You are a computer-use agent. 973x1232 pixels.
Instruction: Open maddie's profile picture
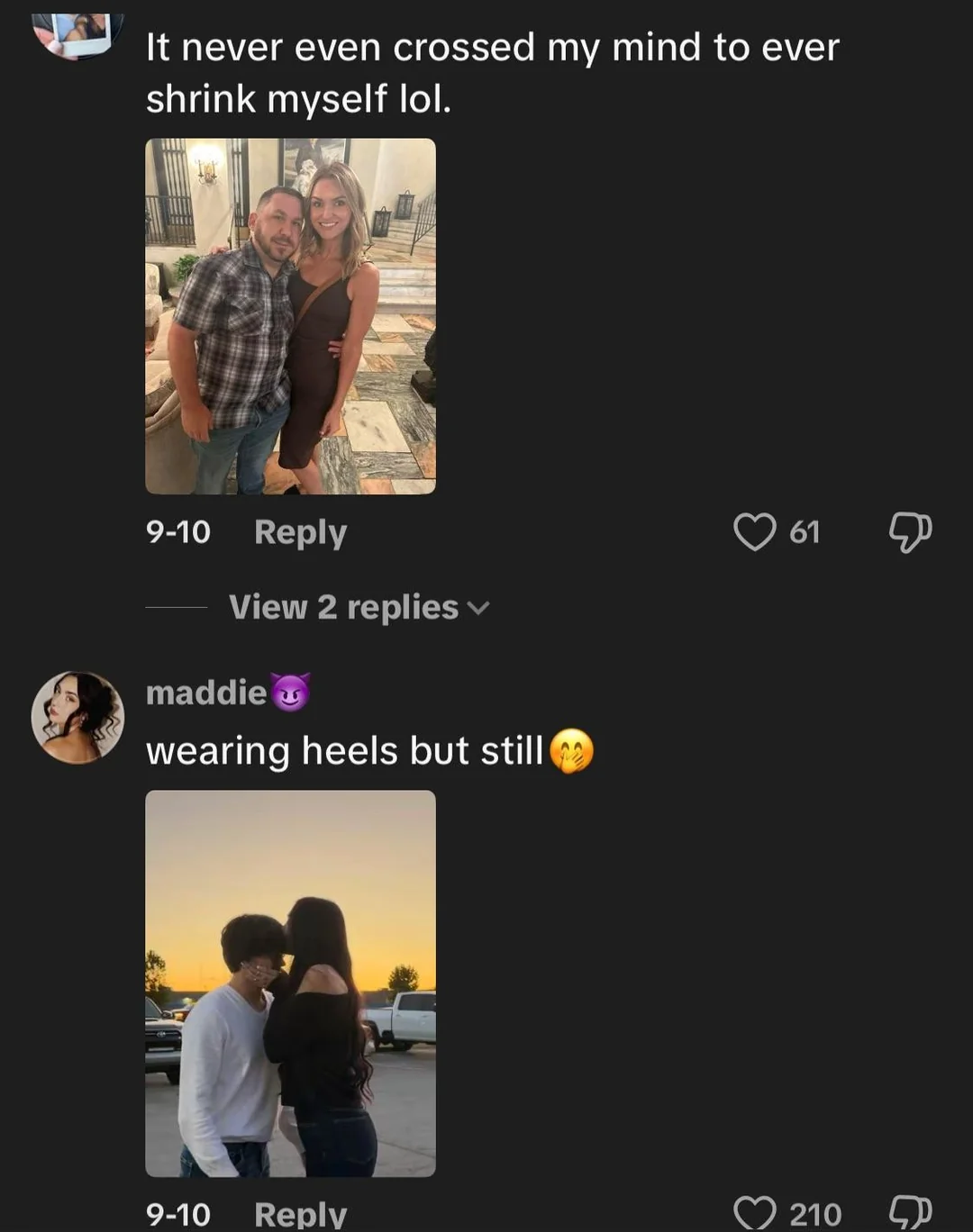(x=77, y=718)
